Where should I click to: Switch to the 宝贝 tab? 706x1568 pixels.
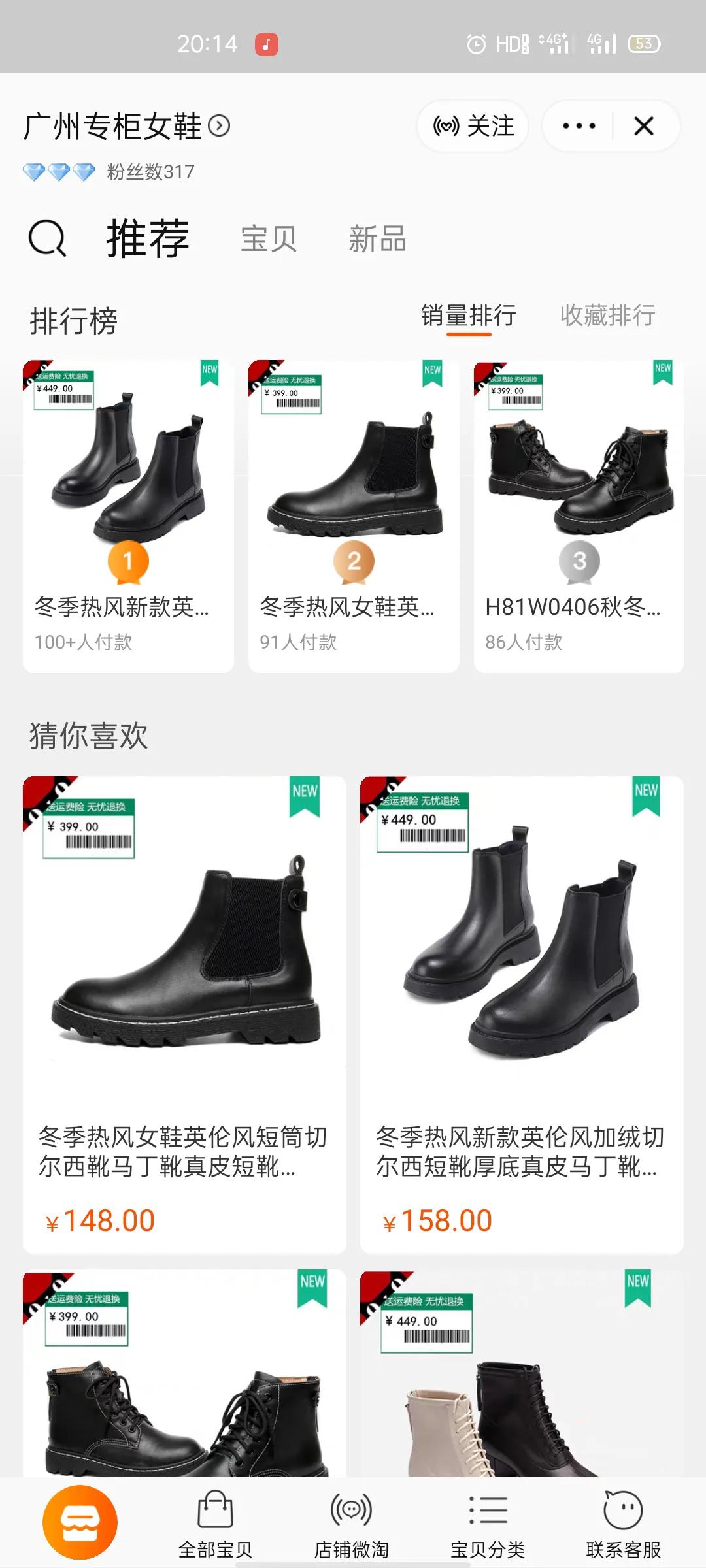[x=268, y=240]
